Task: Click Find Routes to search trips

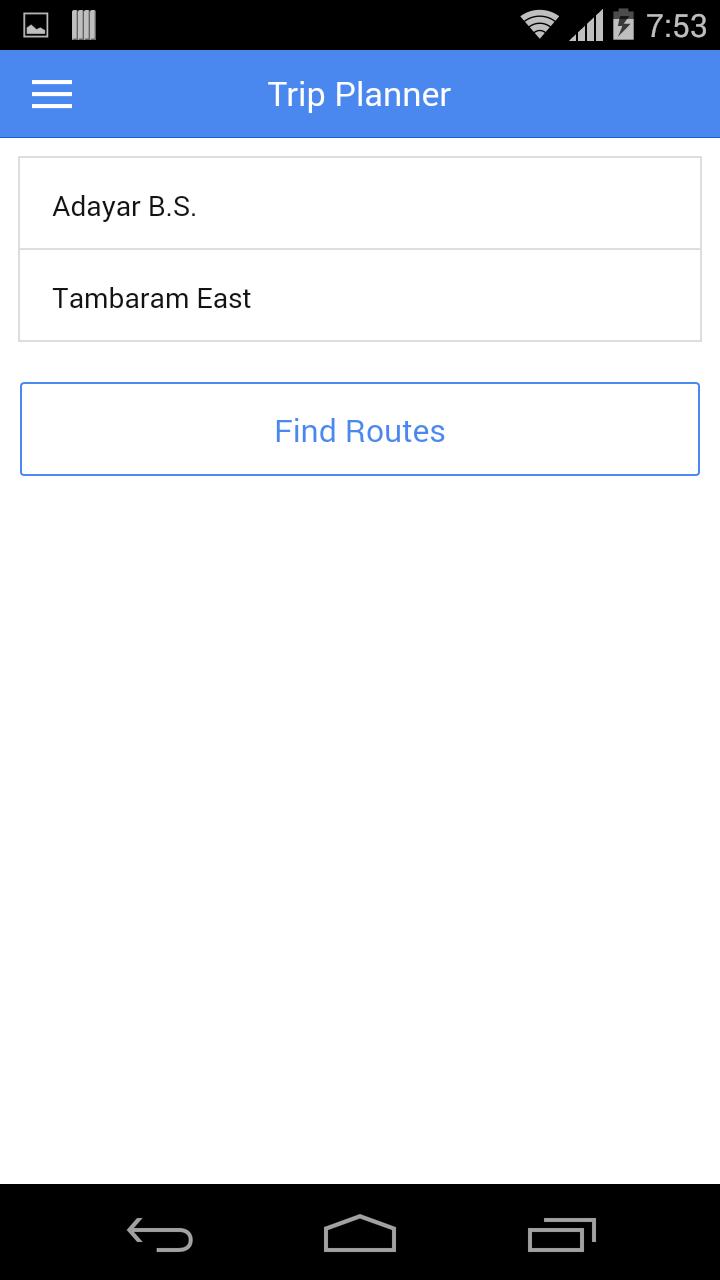Action: pyautogui.click(x=359, y=429)
